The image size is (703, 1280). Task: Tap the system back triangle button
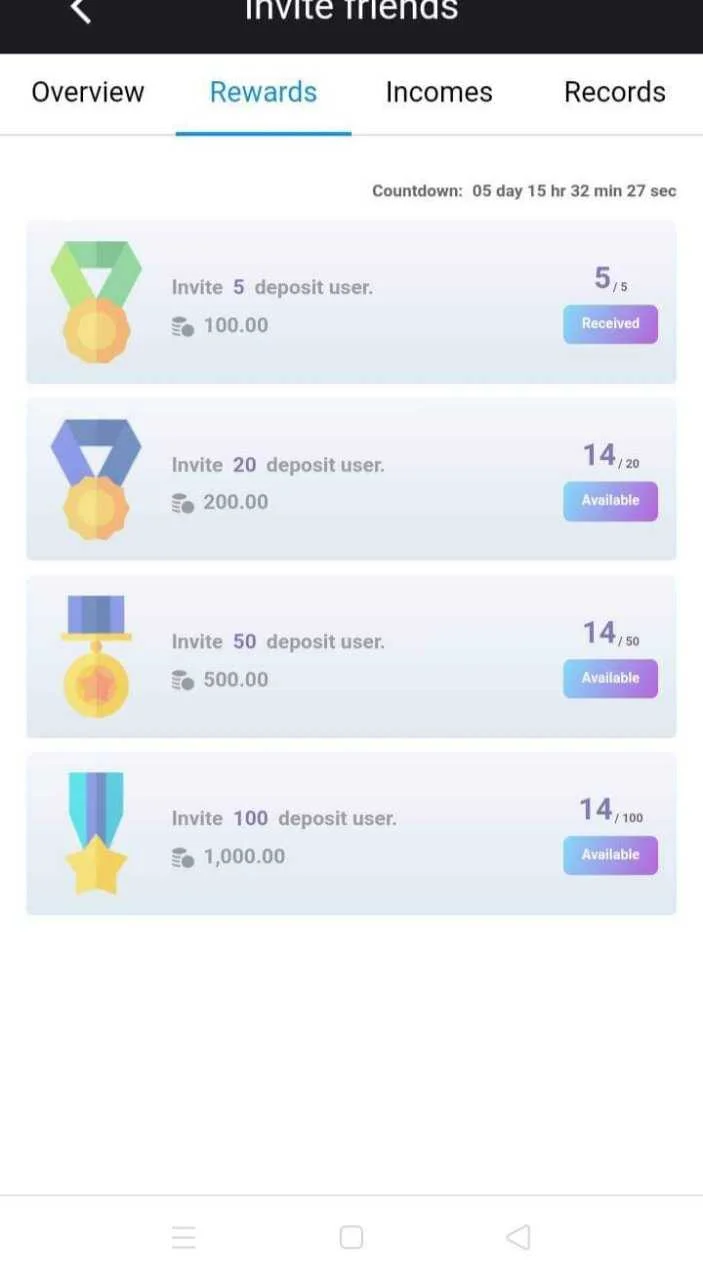(518, 1238)
